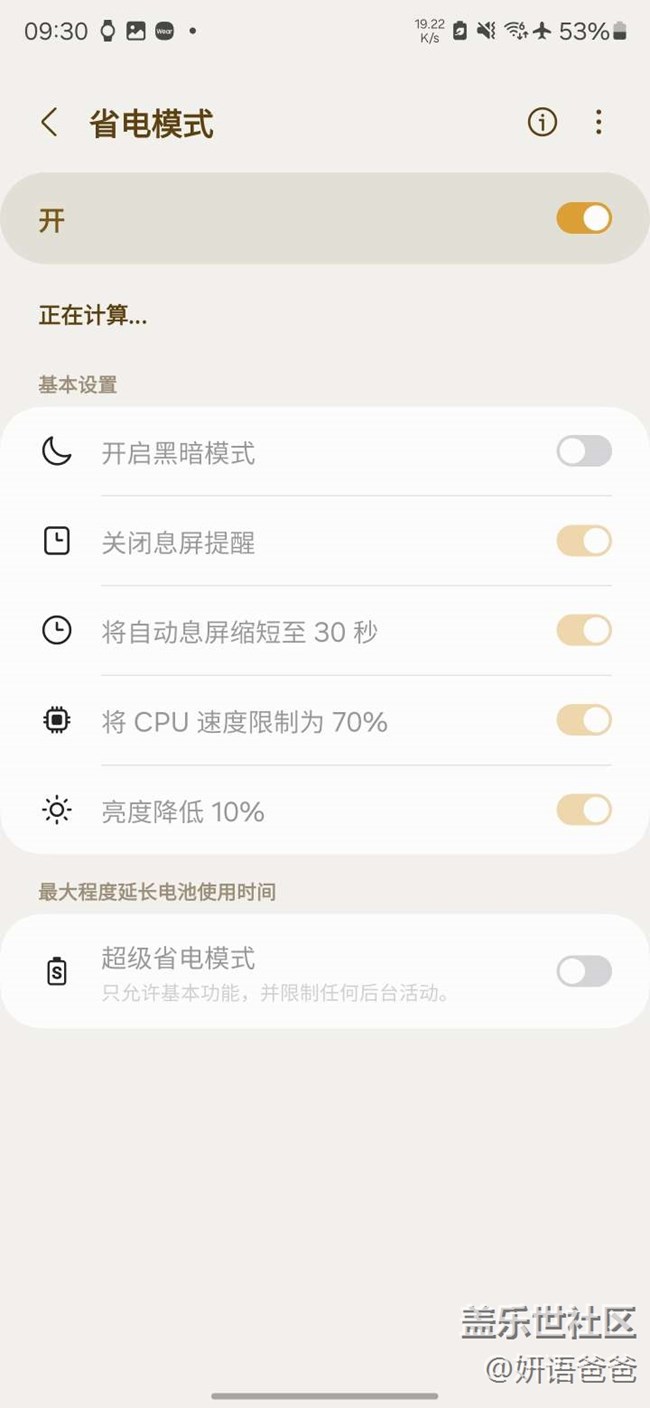Toggle 将自动息屏缩短至 30 秒 switch
The width and height of the screenshot is (650, 1408).
pos(584,631)
